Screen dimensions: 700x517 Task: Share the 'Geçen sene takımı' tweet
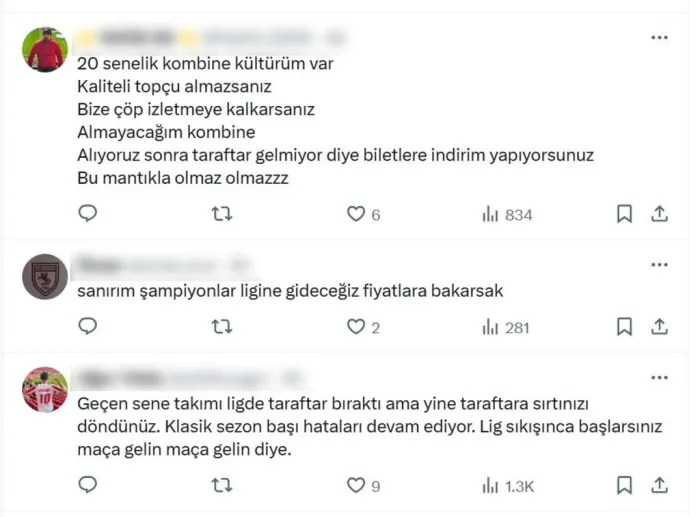tap(659, 485)
